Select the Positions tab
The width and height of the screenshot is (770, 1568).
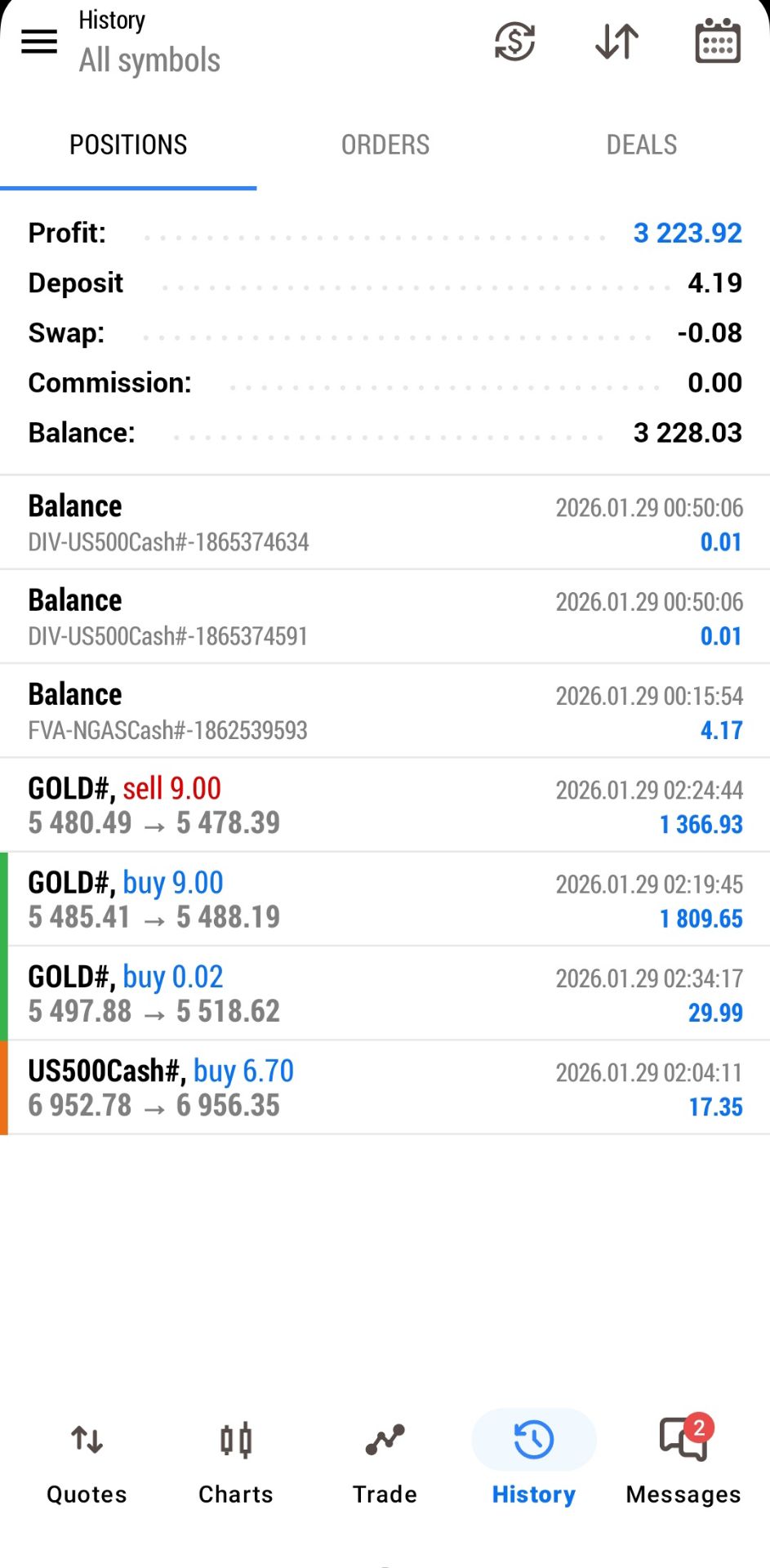click(128, 145)
